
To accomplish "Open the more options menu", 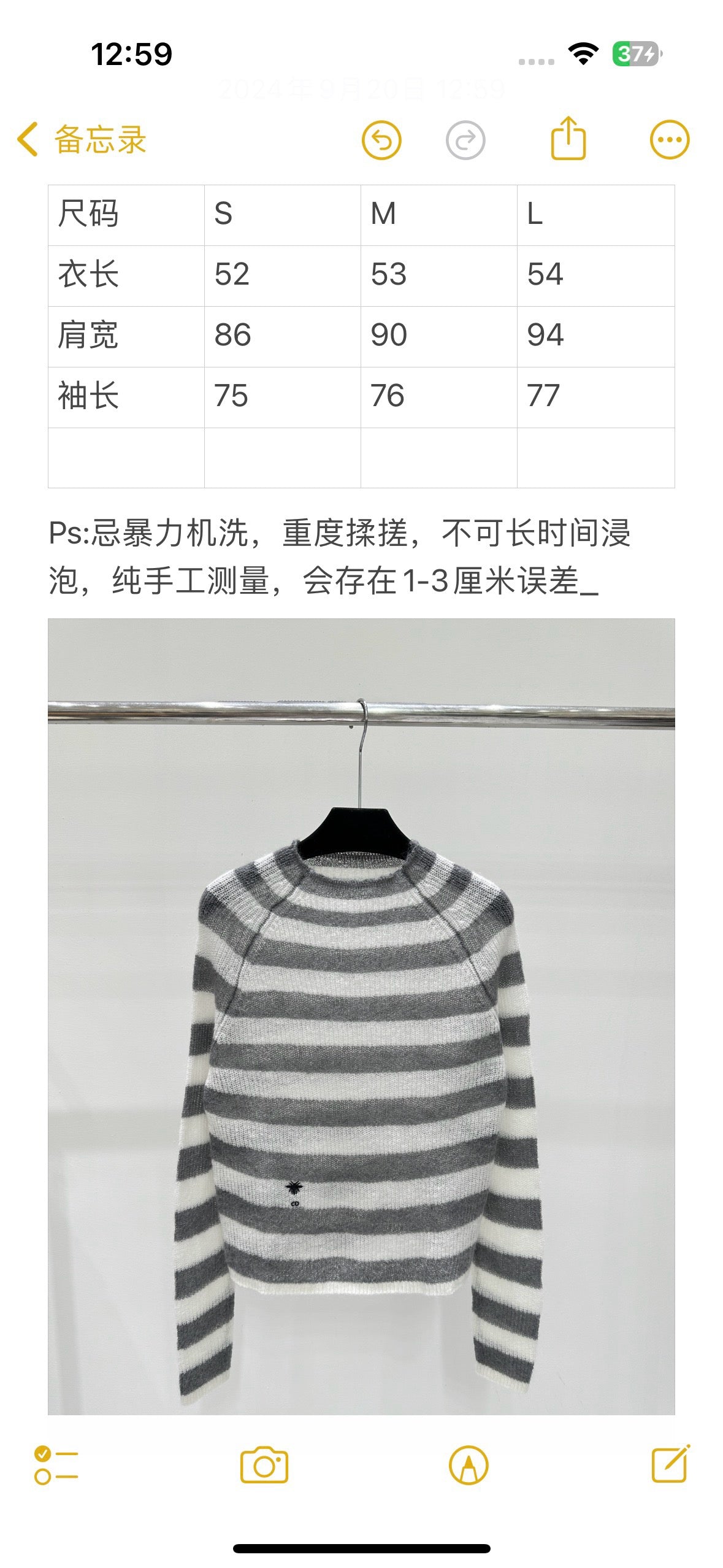I will coord(670,140).
